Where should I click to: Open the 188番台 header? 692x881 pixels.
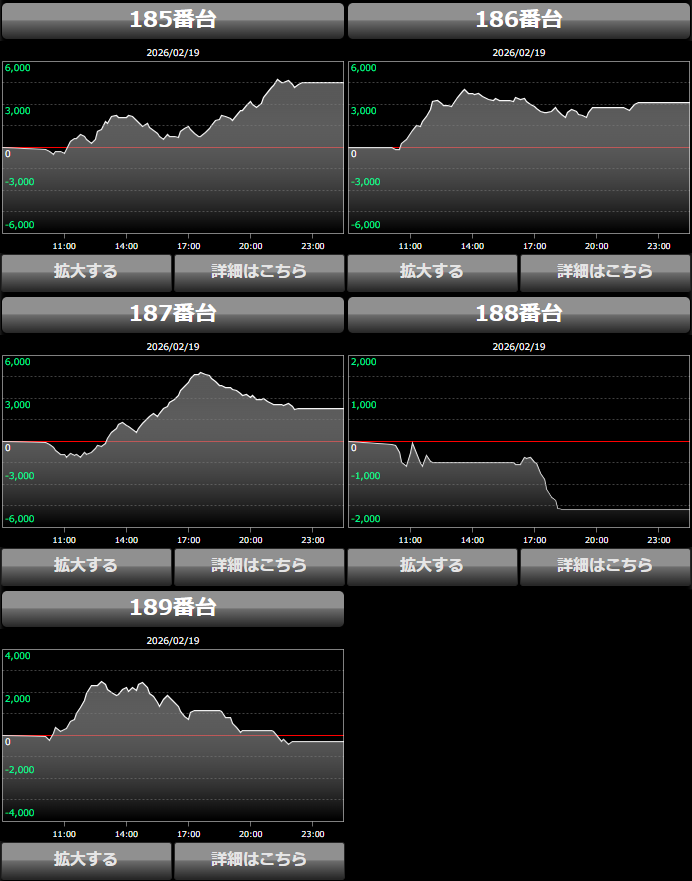pos(519,314)
